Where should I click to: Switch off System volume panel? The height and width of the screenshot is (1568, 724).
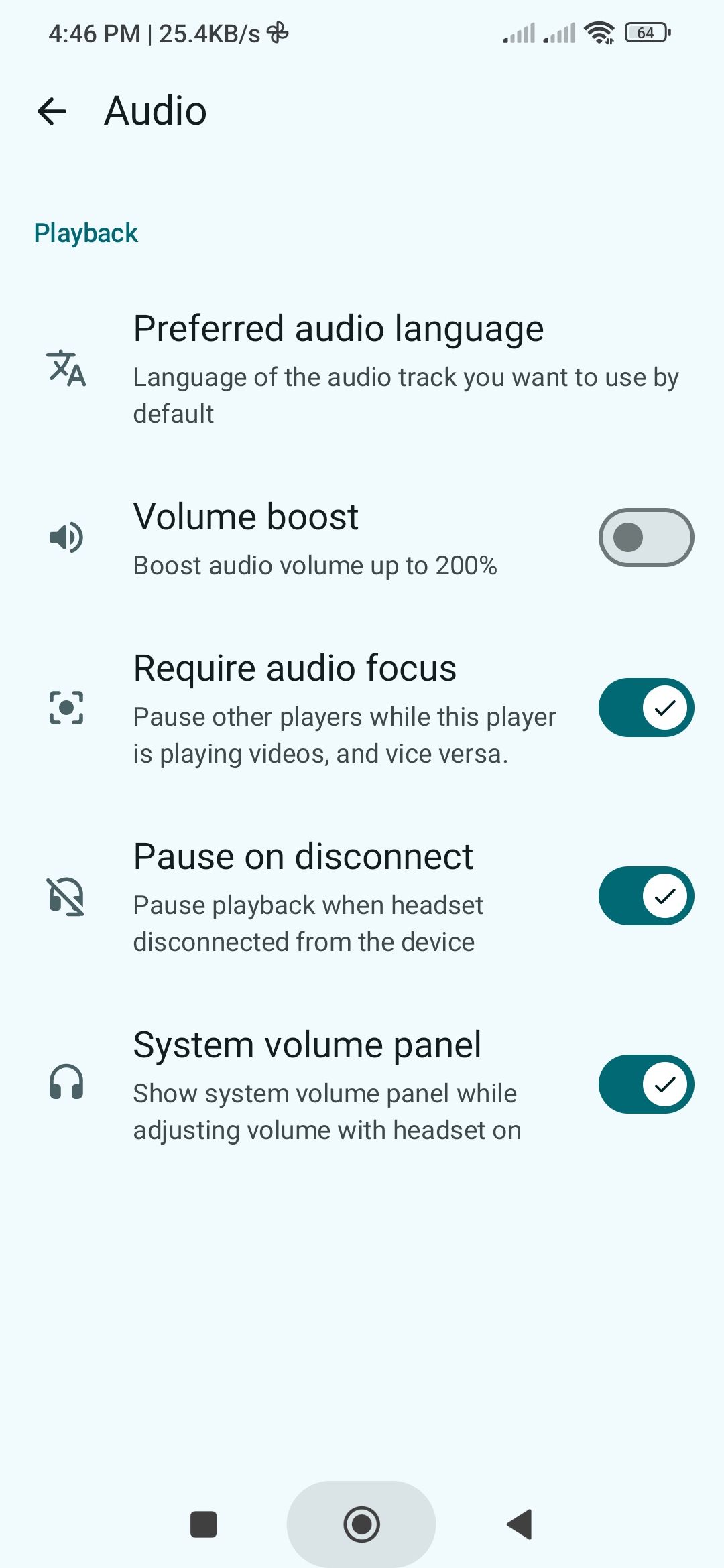click(646, 1084)
